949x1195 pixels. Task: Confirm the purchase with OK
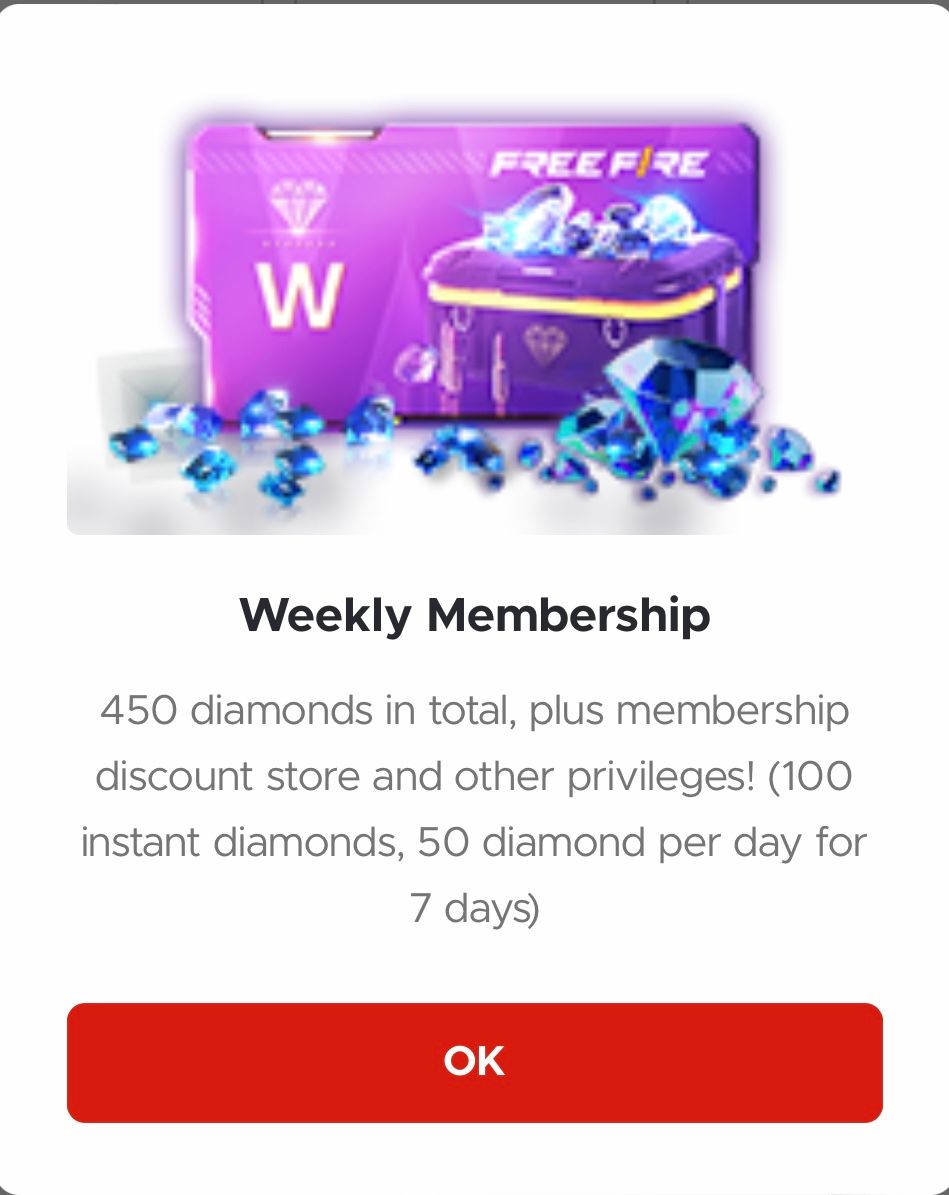pyautogui.click(x=474, y=1062)
